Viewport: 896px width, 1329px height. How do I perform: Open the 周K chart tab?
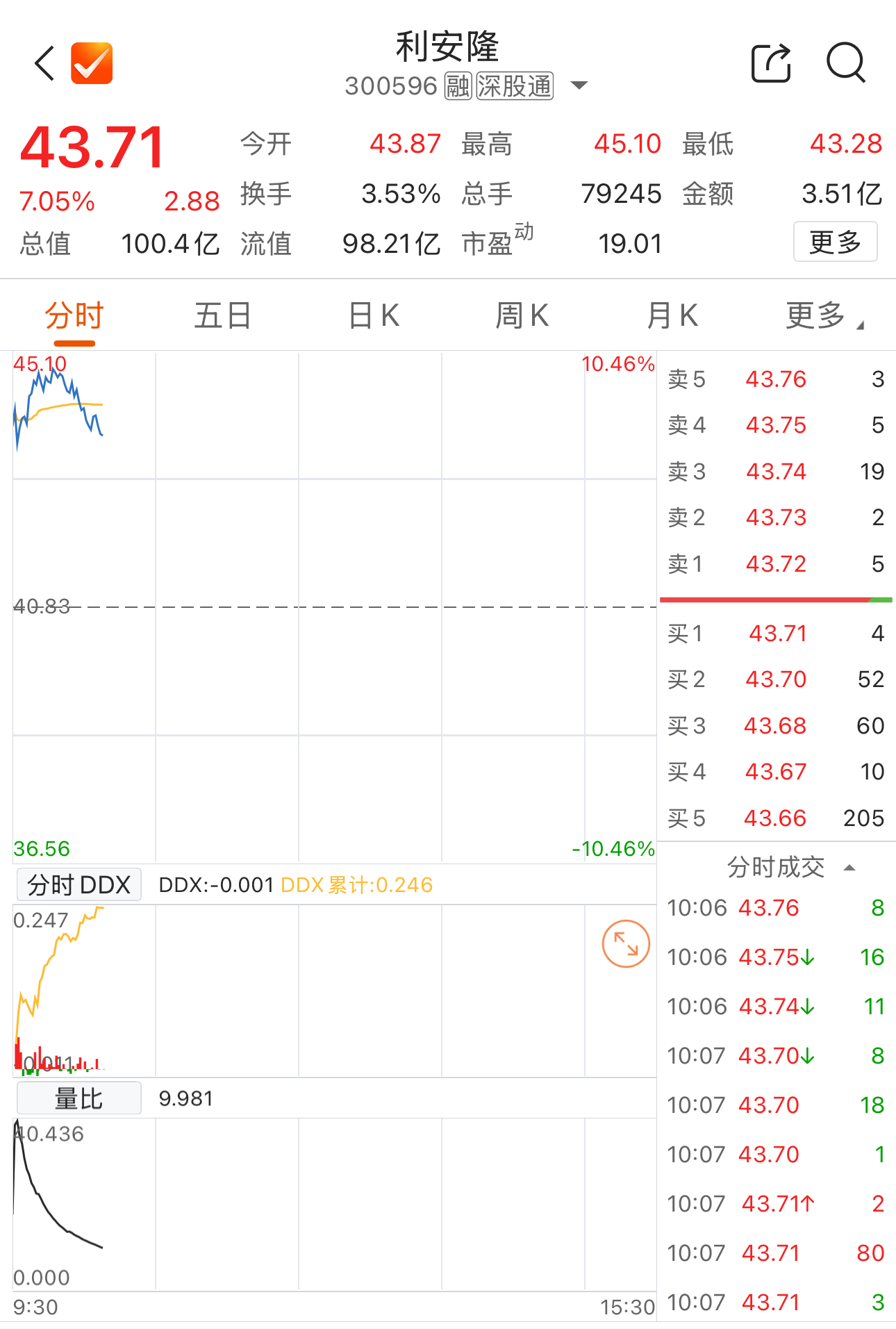coord(522,316)
